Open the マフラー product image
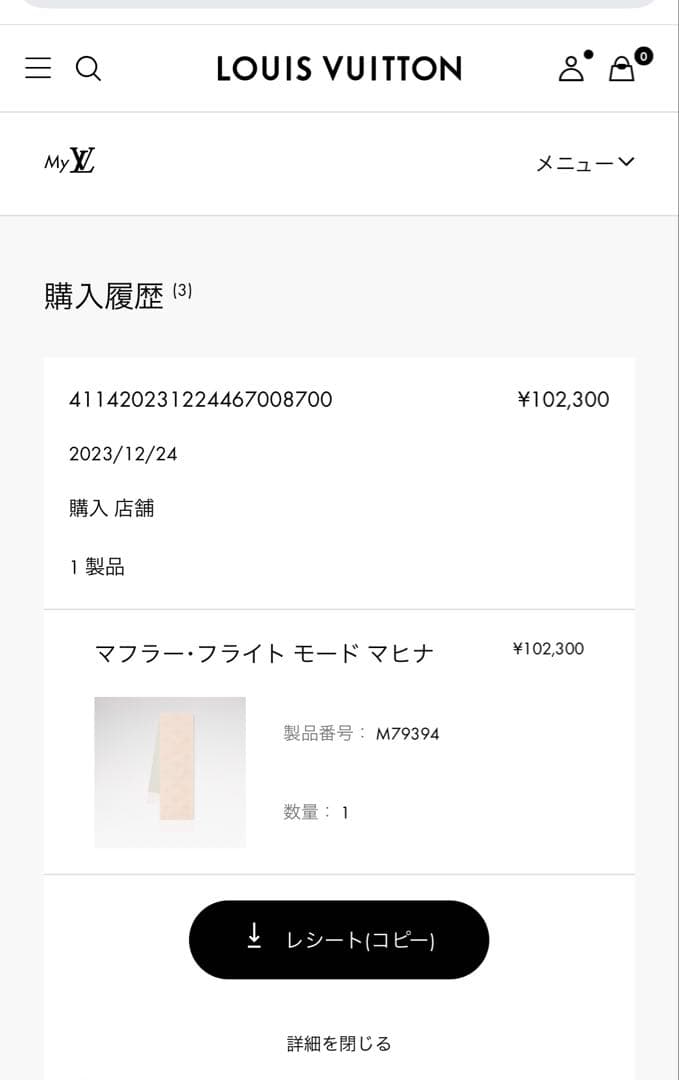679x1080 pixels. (170, 772)
